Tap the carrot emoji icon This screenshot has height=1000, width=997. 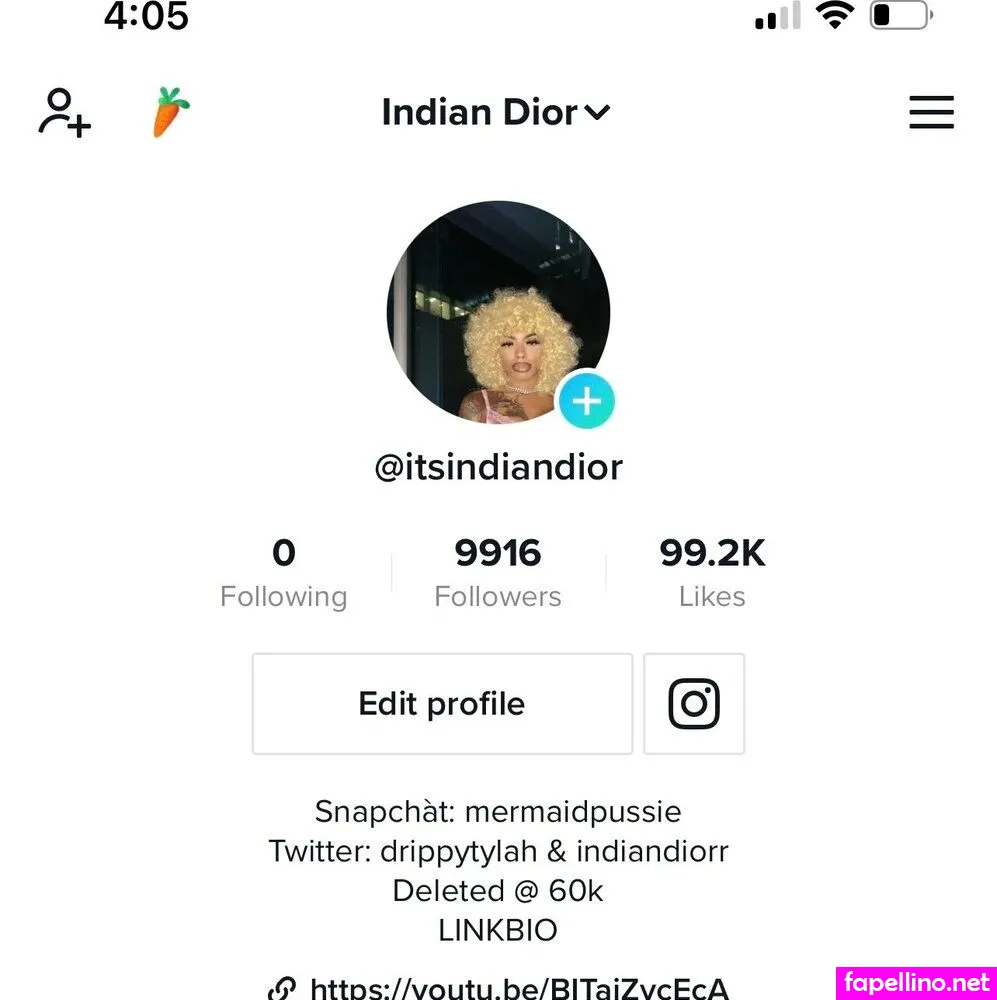click(x=170, y=112)
